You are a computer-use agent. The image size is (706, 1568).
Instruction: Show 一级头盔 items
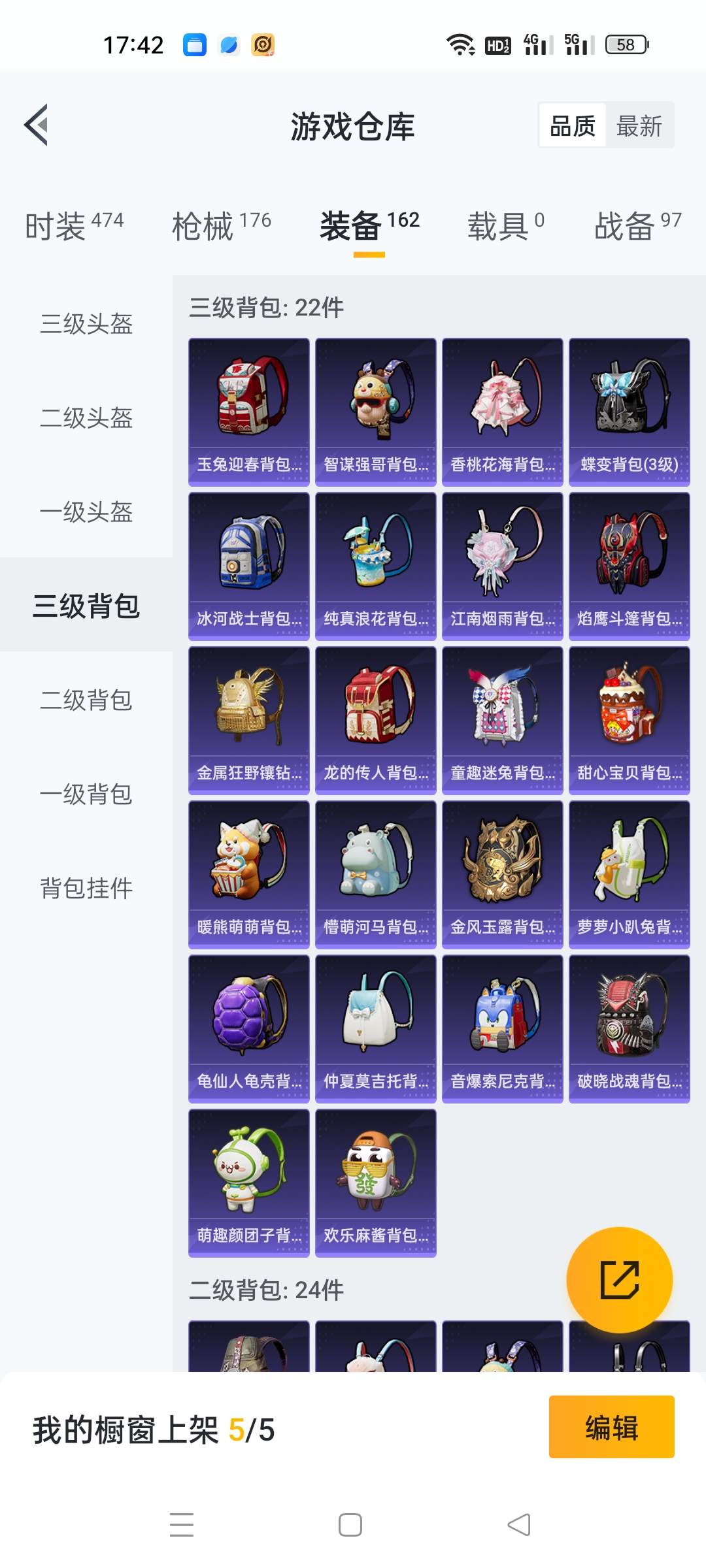pos(86,512)
